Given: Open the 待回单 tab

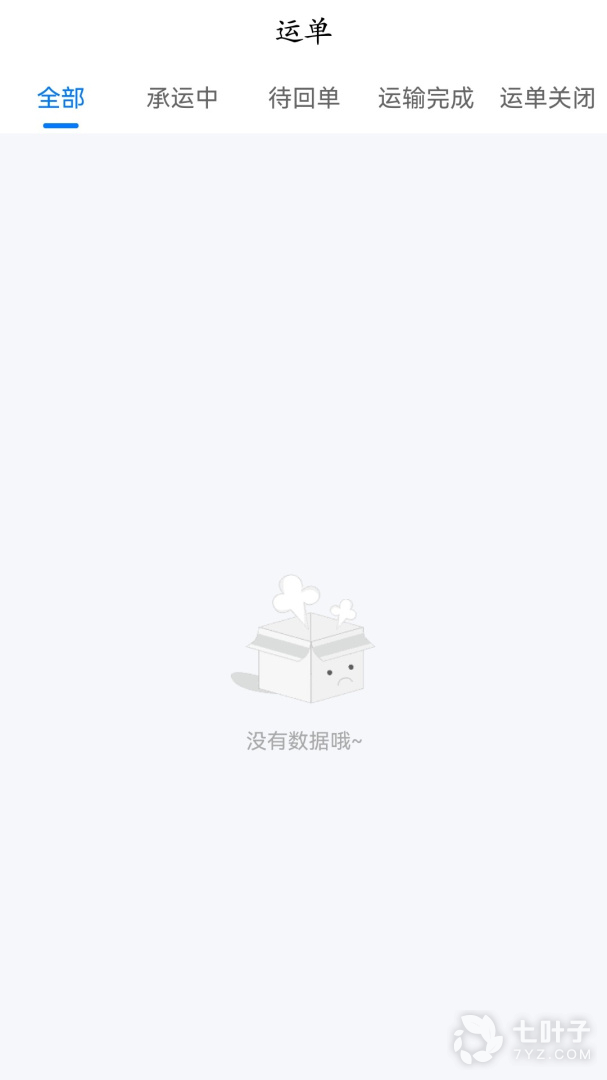Looking at the screenshot, I should pos(304,98).
